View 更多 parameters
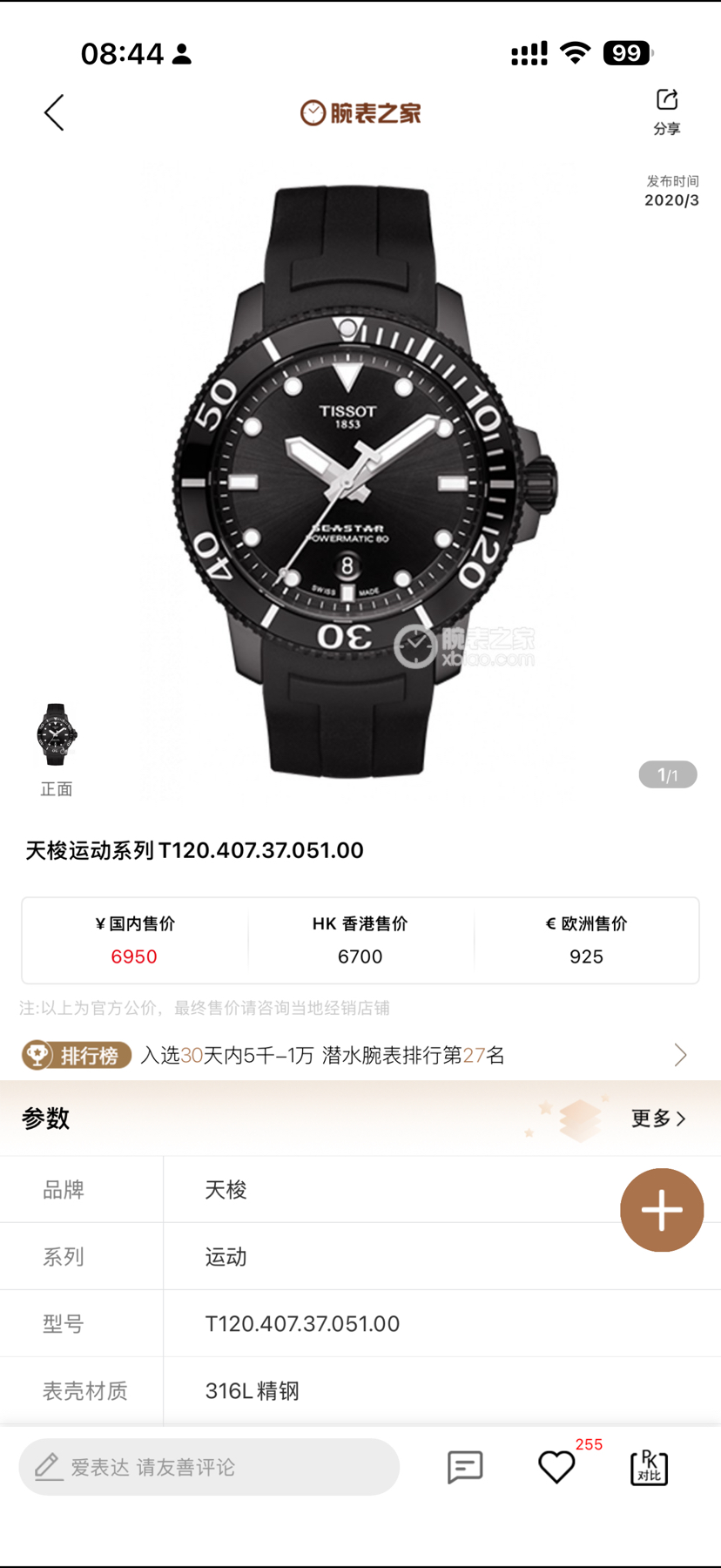Viewport: 721px width, 1568px height. point(658,1119)
